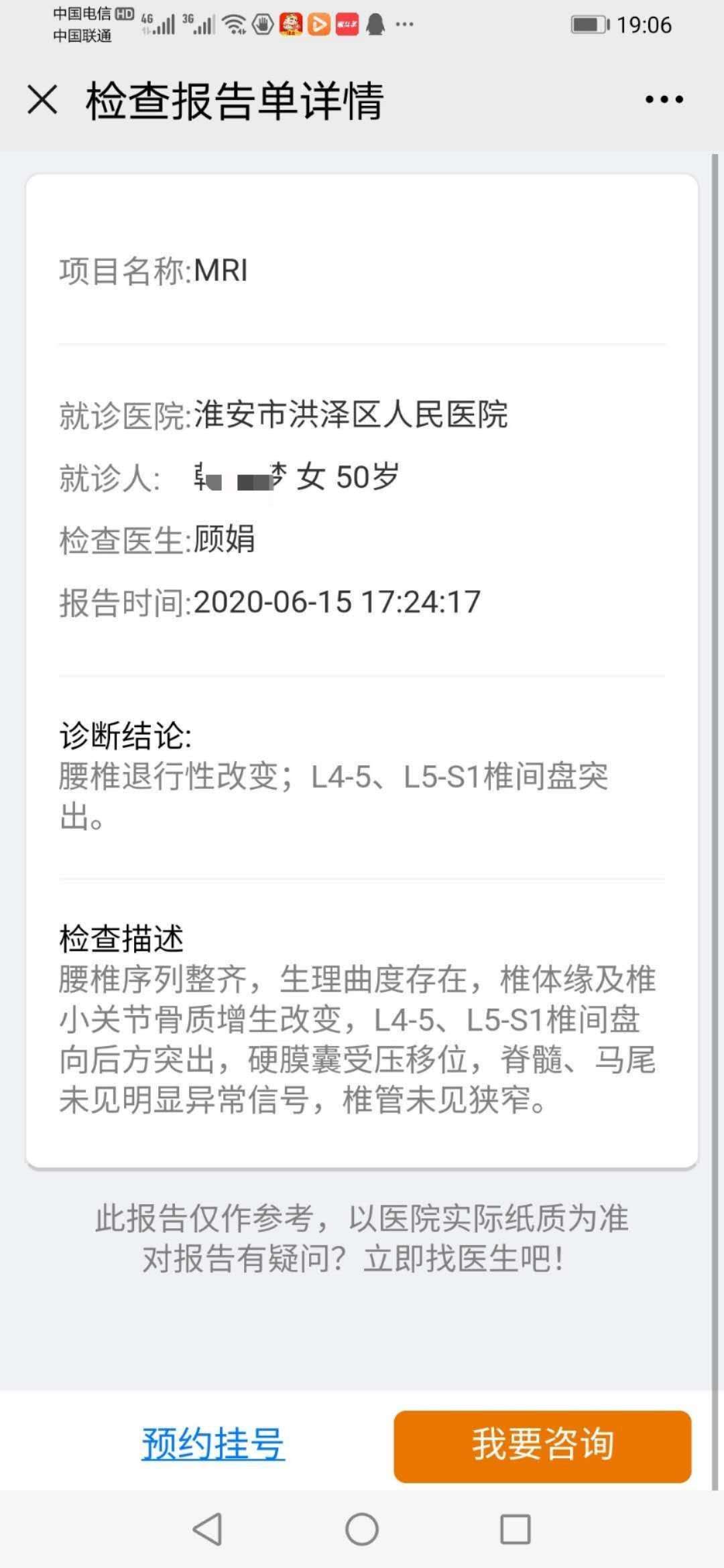Open the recent apps overview

pos(516,1529)
